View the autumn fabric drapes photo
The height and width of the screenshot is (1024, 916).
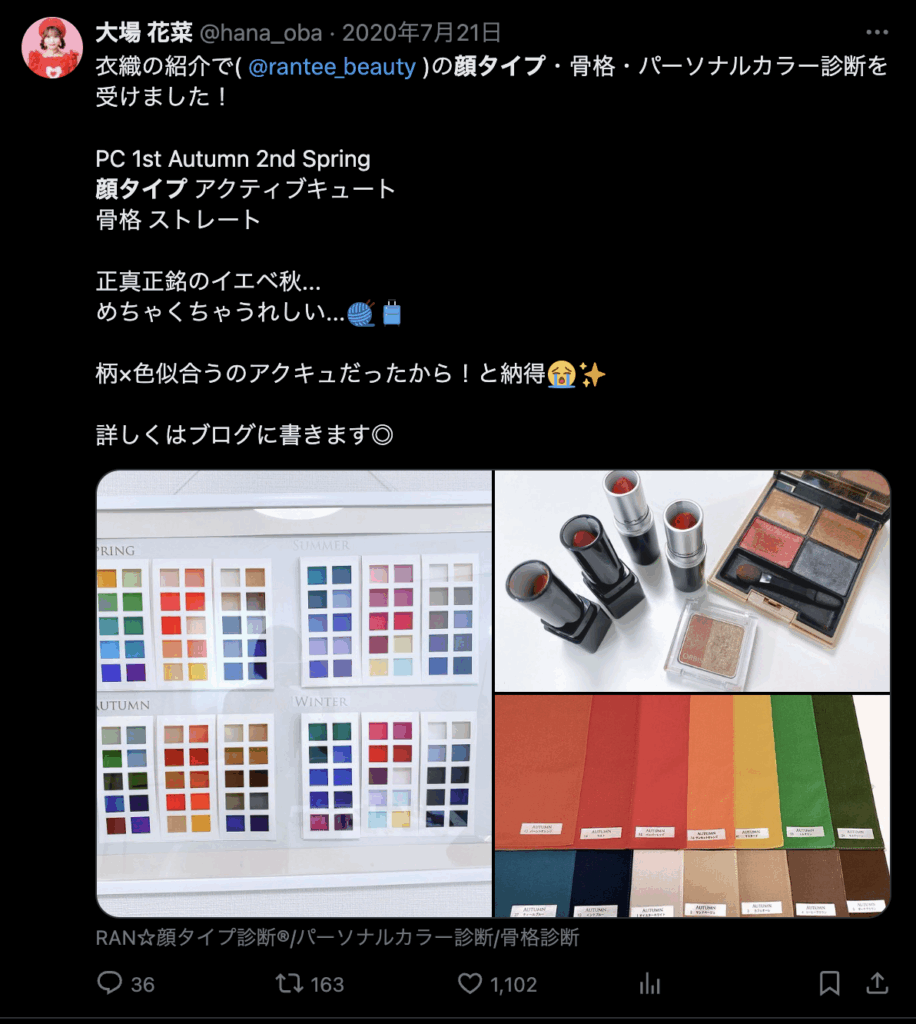point(692,806)
